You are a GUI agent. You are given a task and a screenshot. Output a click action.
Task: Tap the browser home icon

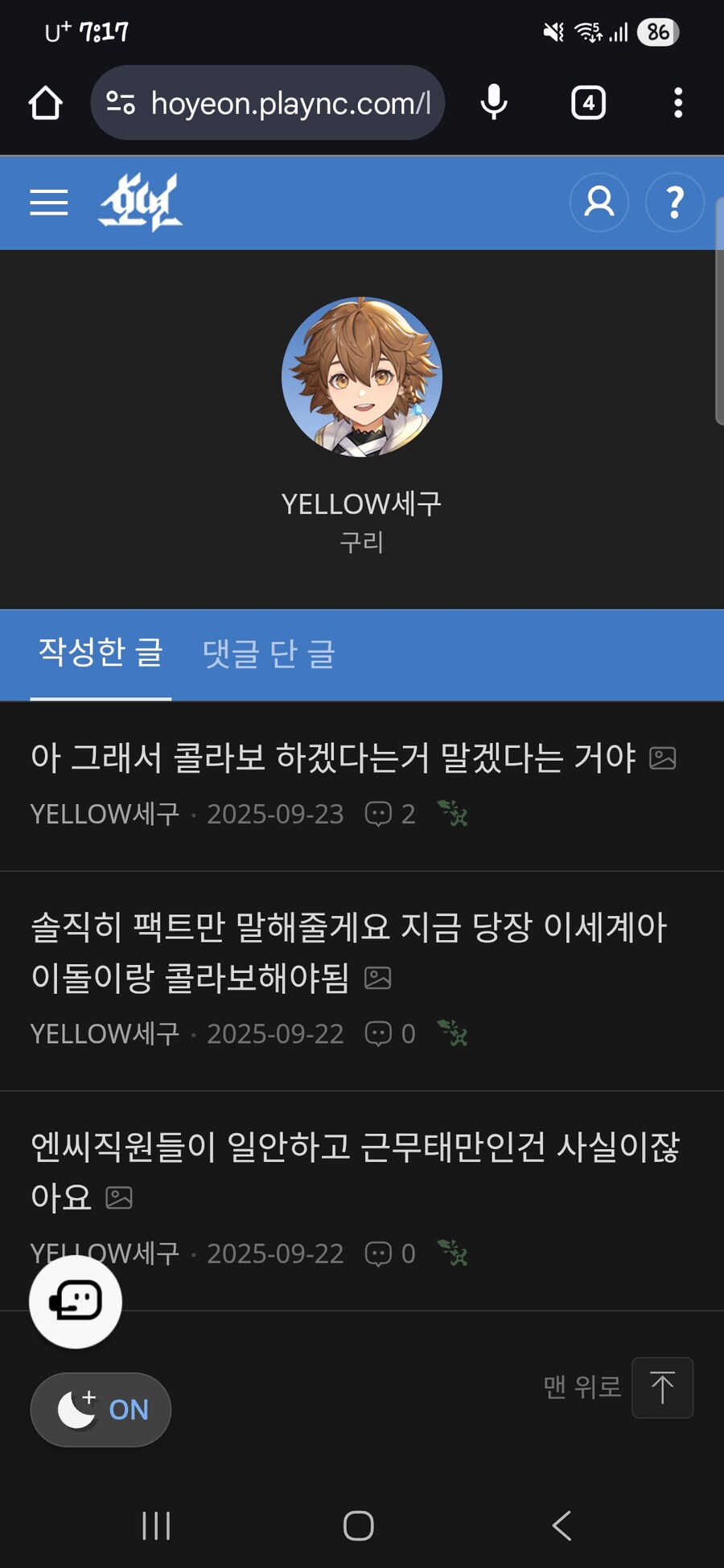pyautogui.click(x=45, y=103)
